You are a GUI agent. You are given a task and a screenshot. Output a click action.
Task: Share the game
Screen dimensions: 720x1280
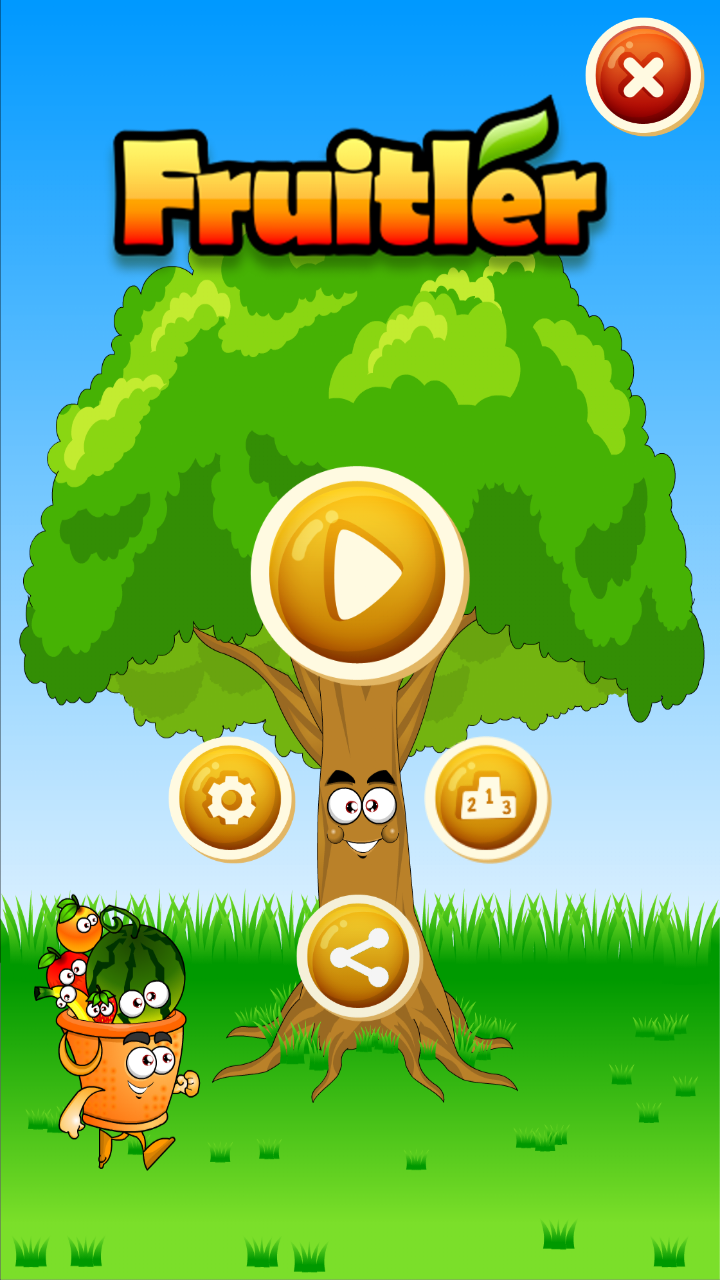click(x=359, y=957)
